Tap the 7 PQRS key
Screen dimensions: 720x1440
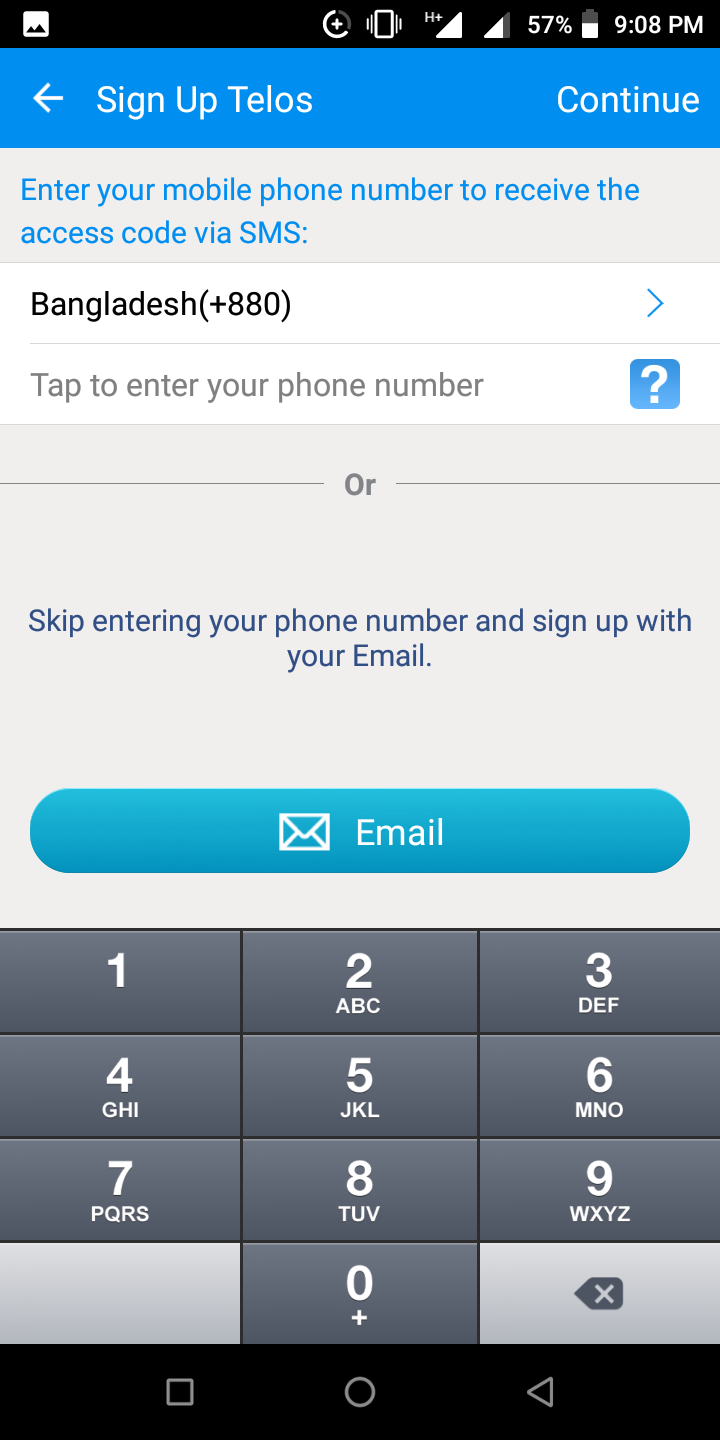tap(119, 1190)
